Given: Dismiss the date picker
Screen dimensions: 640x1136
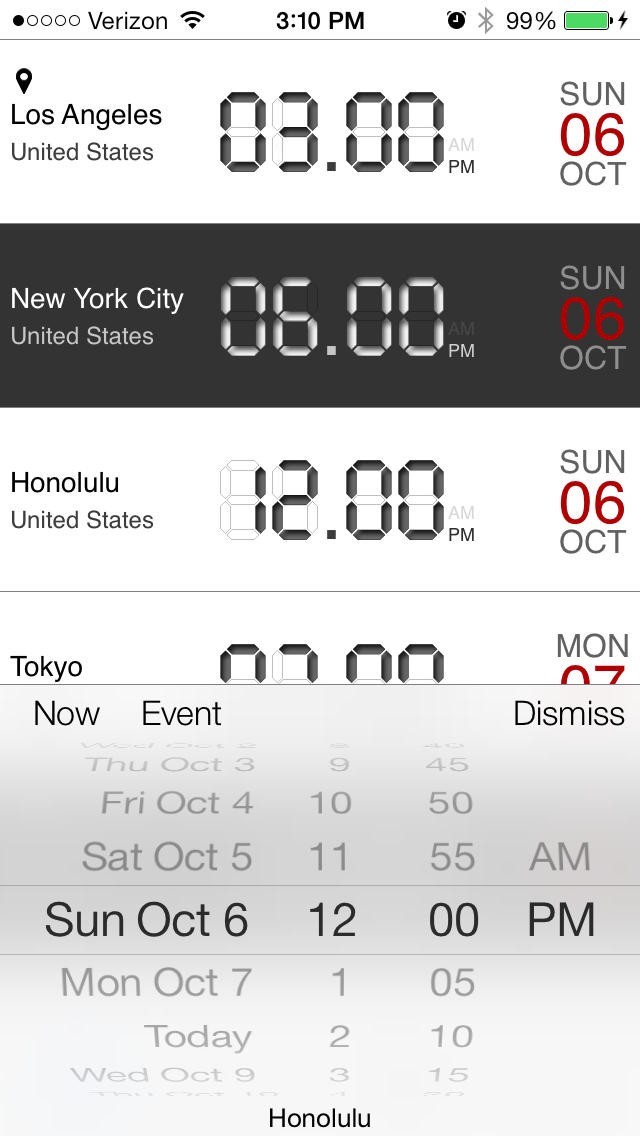Looking at the screenshot, I should 568,713.
